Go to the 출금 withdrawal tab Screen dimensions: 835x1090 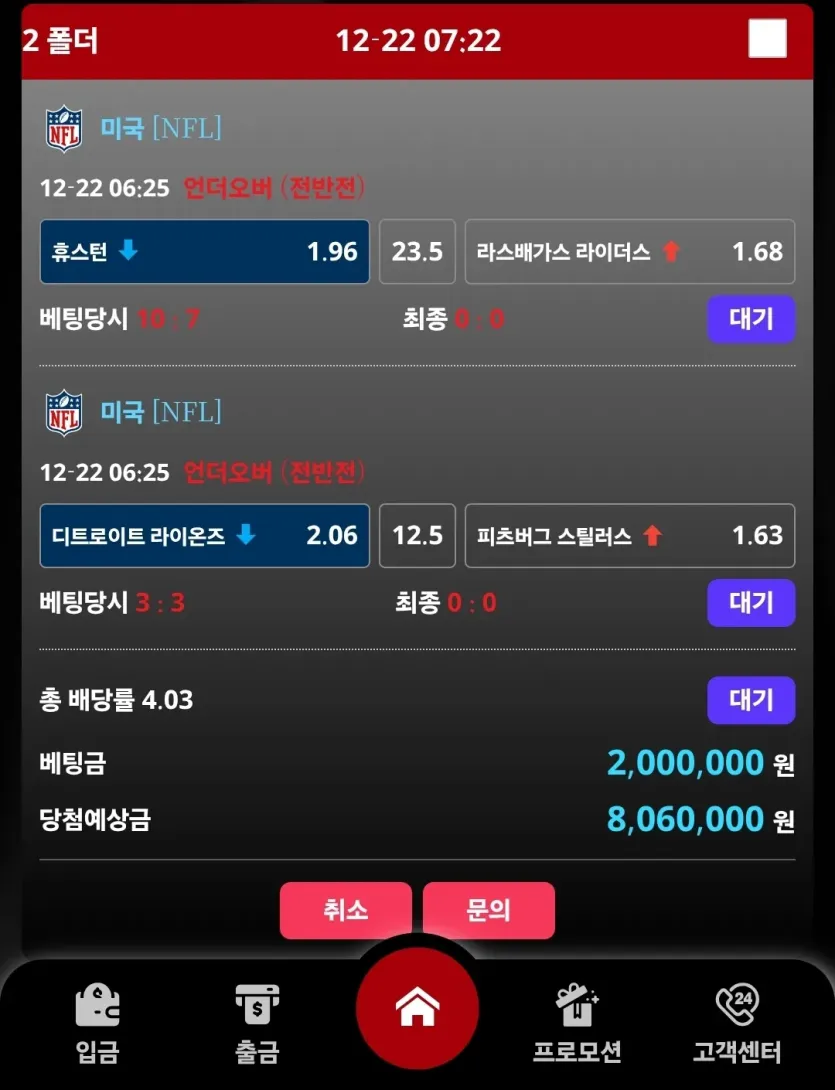257,1023
